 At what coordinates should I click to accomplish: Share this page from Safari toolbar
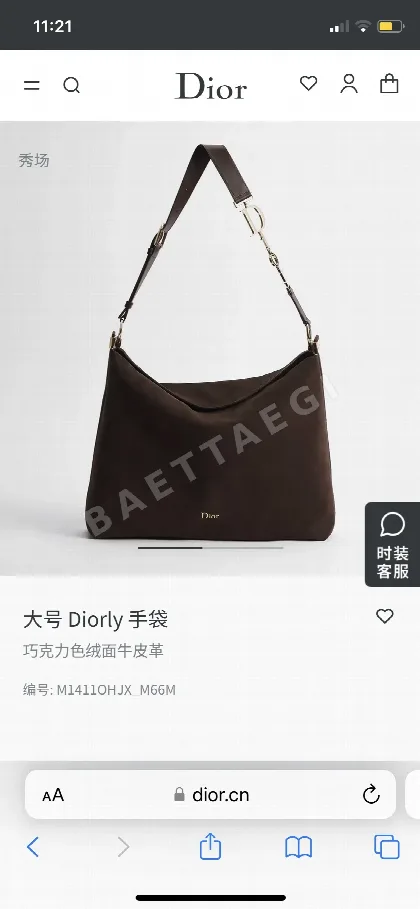click(x=211, y=846)
